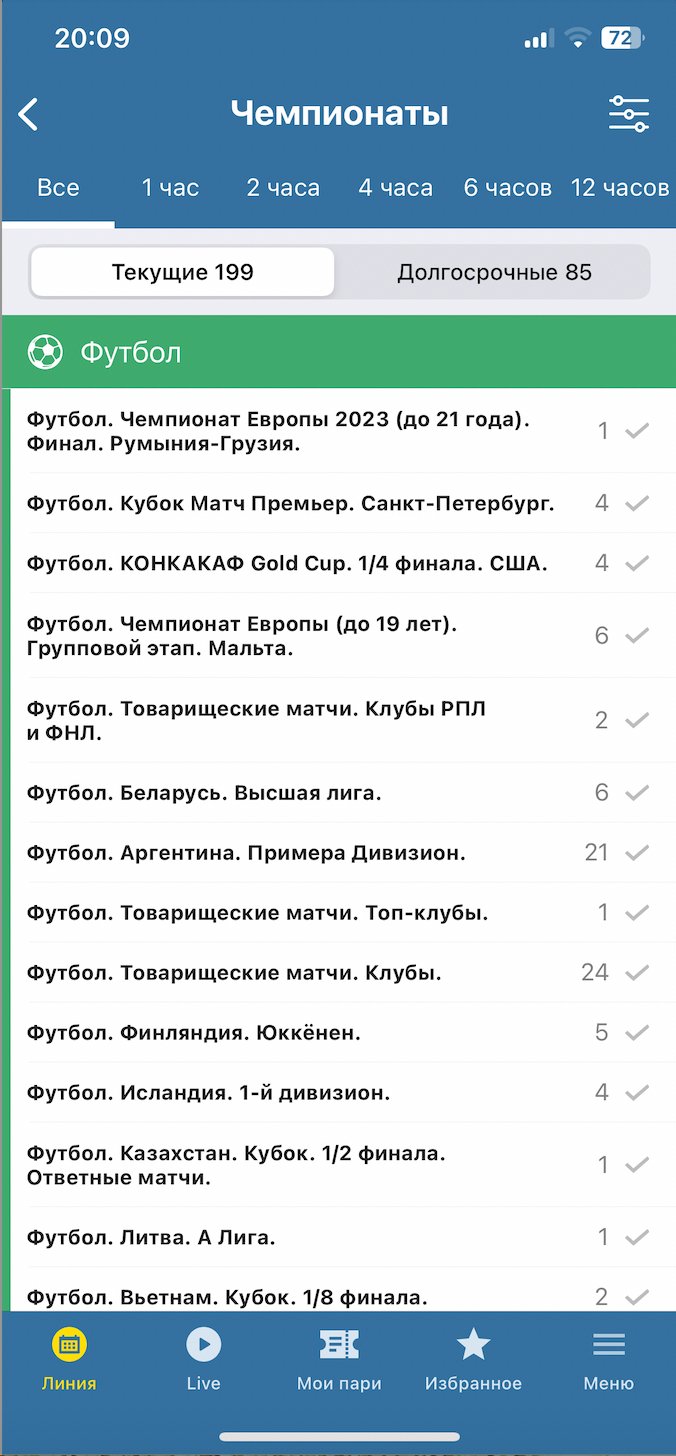Open Литва. А Лига championship
Viewport: 676px width, 1456px height.
(x=151, y=1237)
